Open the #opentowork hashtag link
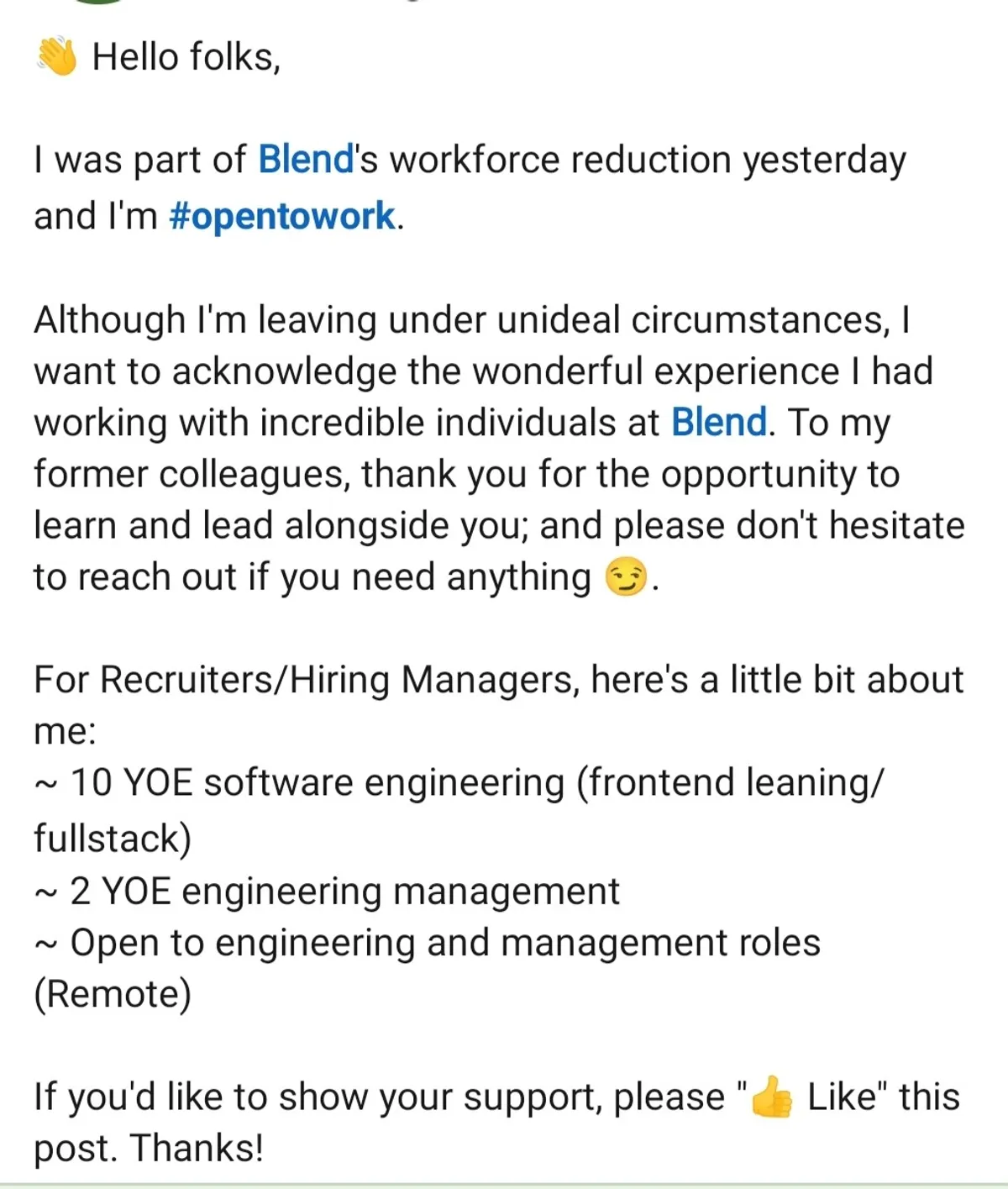The width and height of the screenshot is (1008, 1189). coord(282,217)
